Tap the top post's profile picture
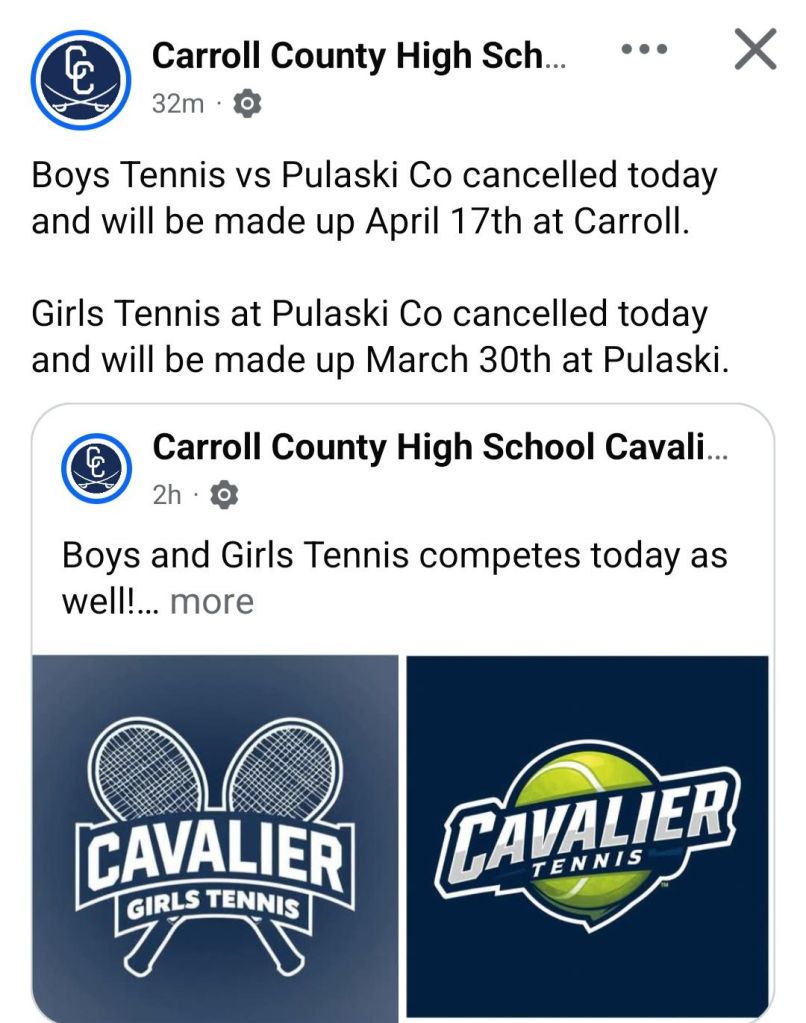This screenshot has width=806, height=1023. (81, 76)
